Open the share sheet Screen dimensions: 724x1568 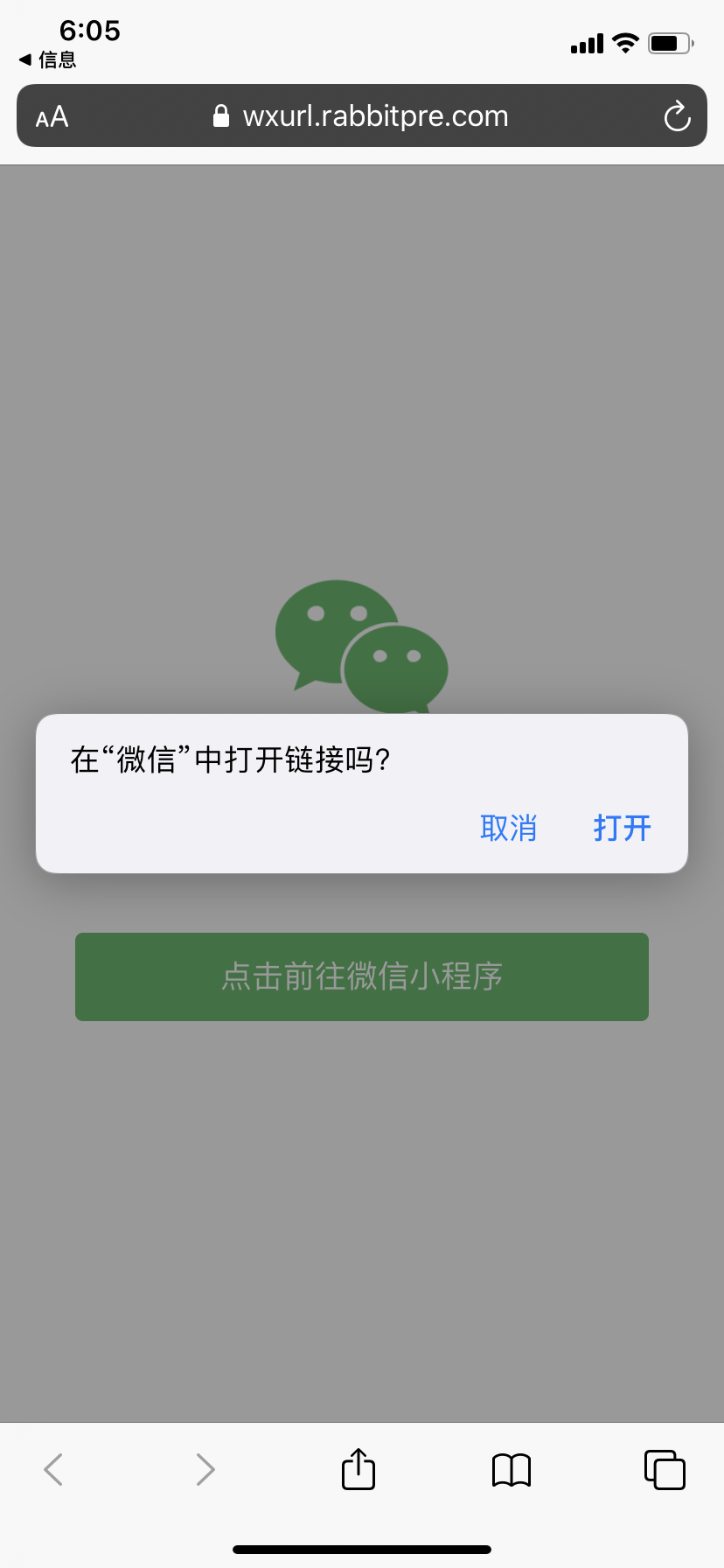pos(359,1469)
